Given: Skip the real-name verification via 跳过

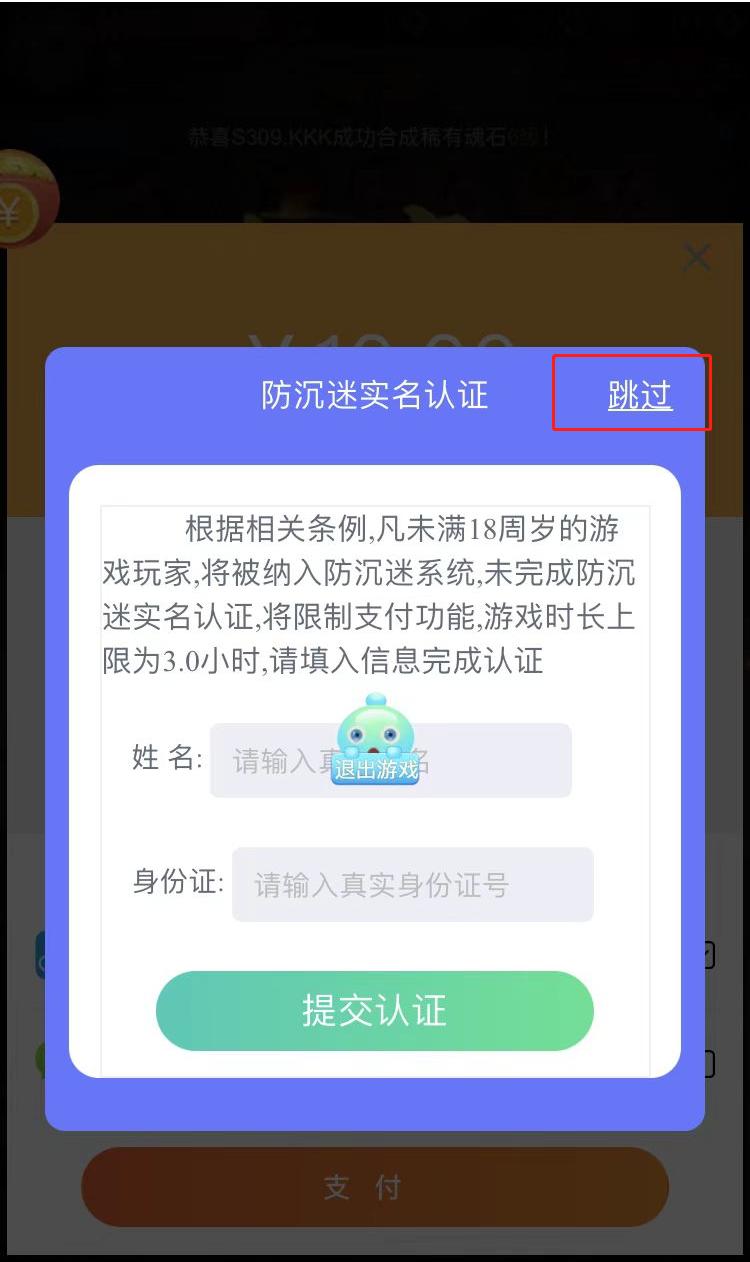Looking at the screenshot, I should [x=639, y=396].
